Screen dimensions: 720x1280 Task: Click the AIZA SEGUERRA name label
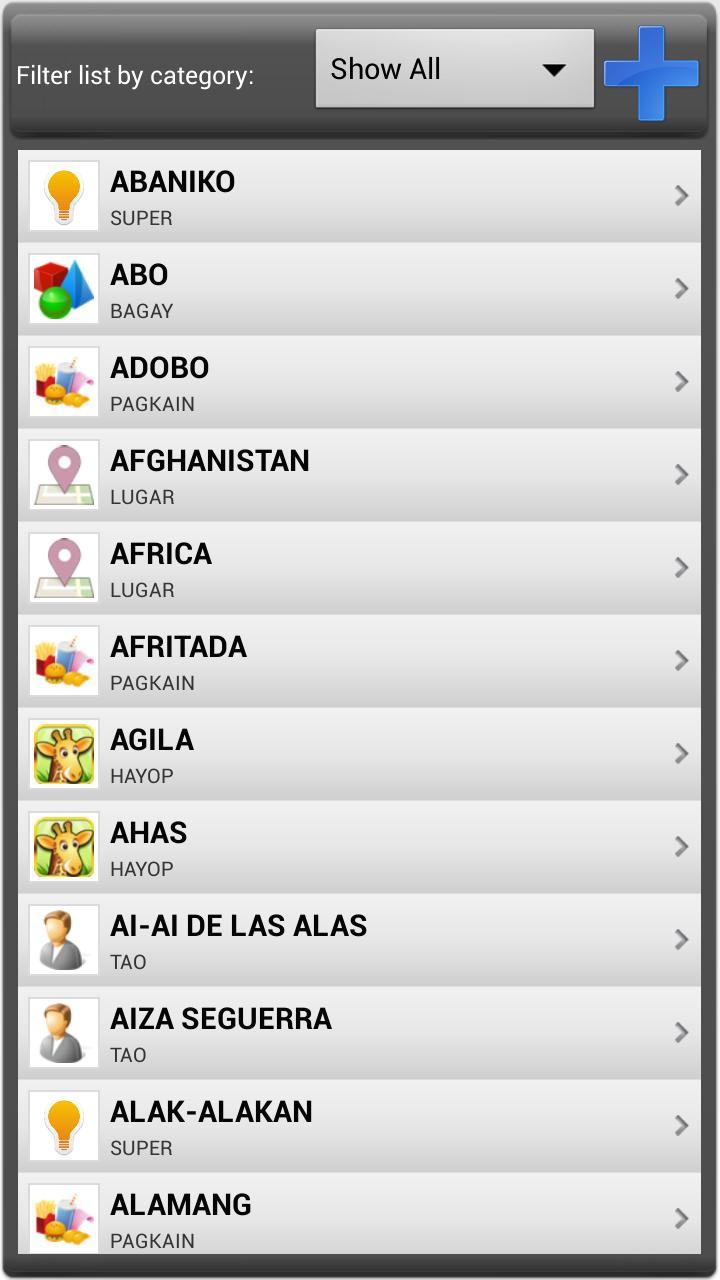221,1018
